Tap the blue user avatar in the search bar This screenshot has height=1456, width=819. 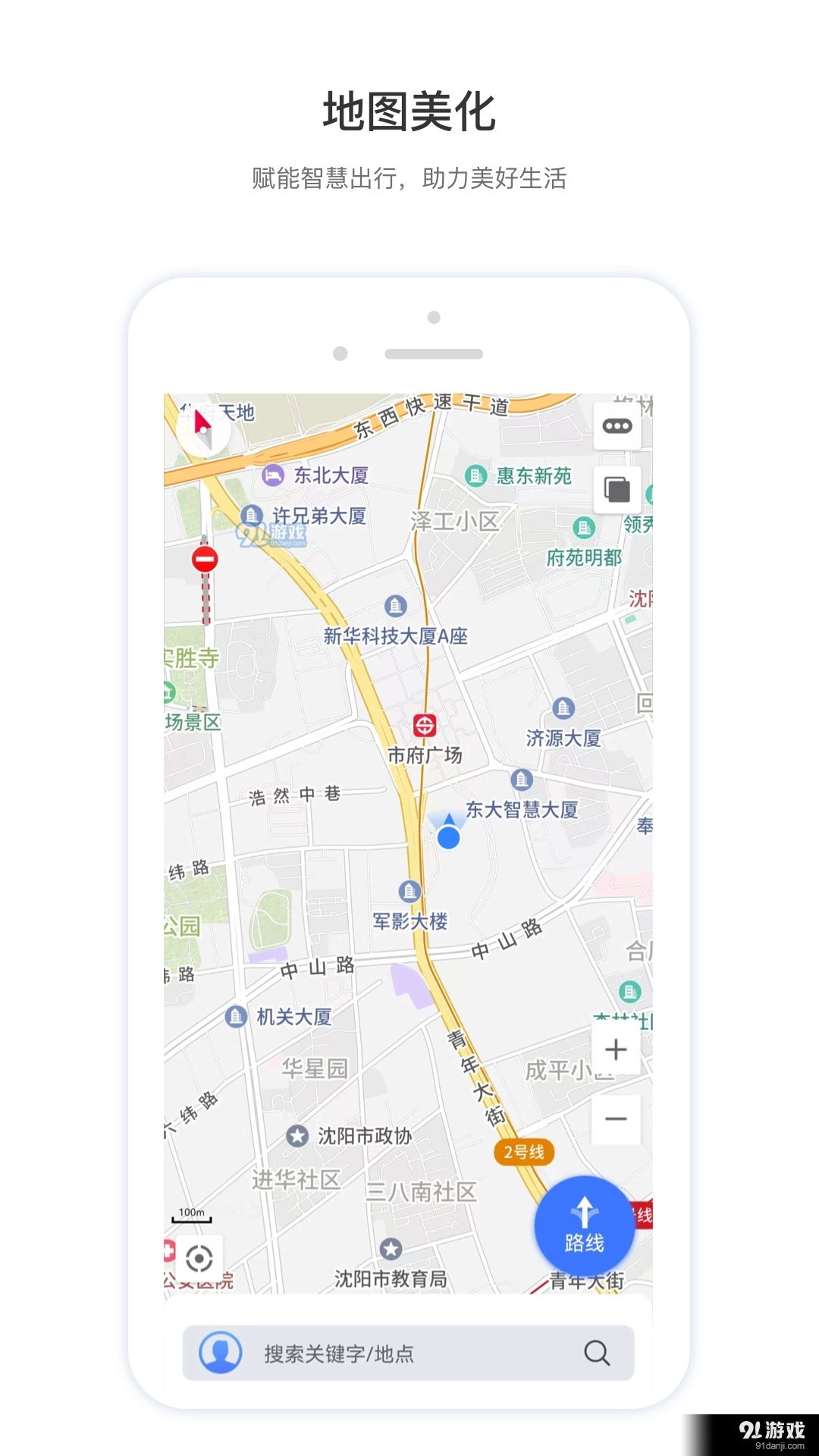(221, 1354)
